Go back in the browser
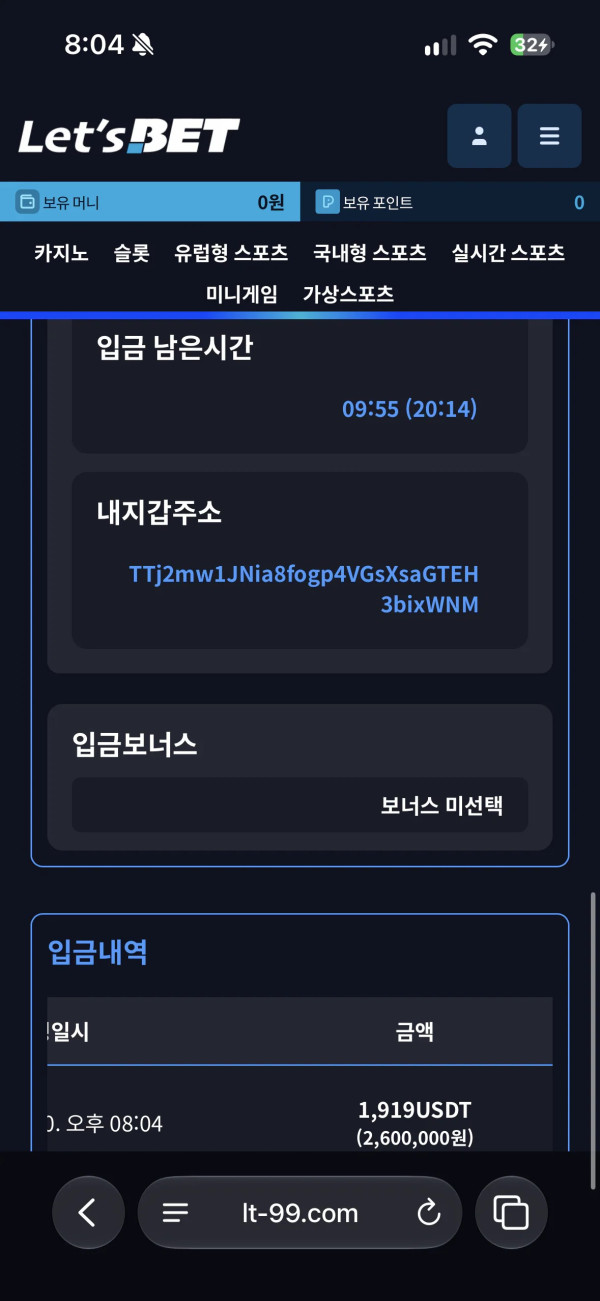The width and height of the screenshot is (600, 1301). [88, 1213]
